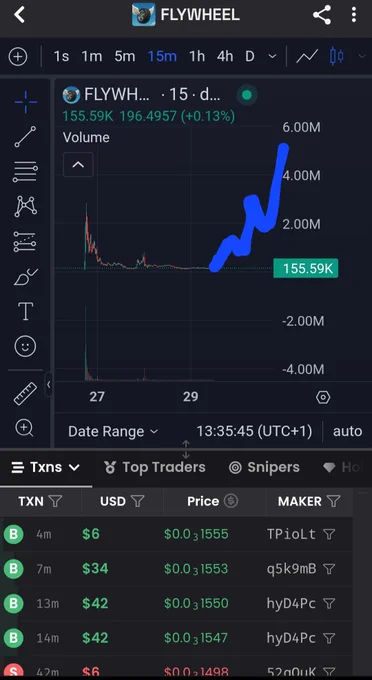Select the ruler measure tool

[x=25, y=393]
